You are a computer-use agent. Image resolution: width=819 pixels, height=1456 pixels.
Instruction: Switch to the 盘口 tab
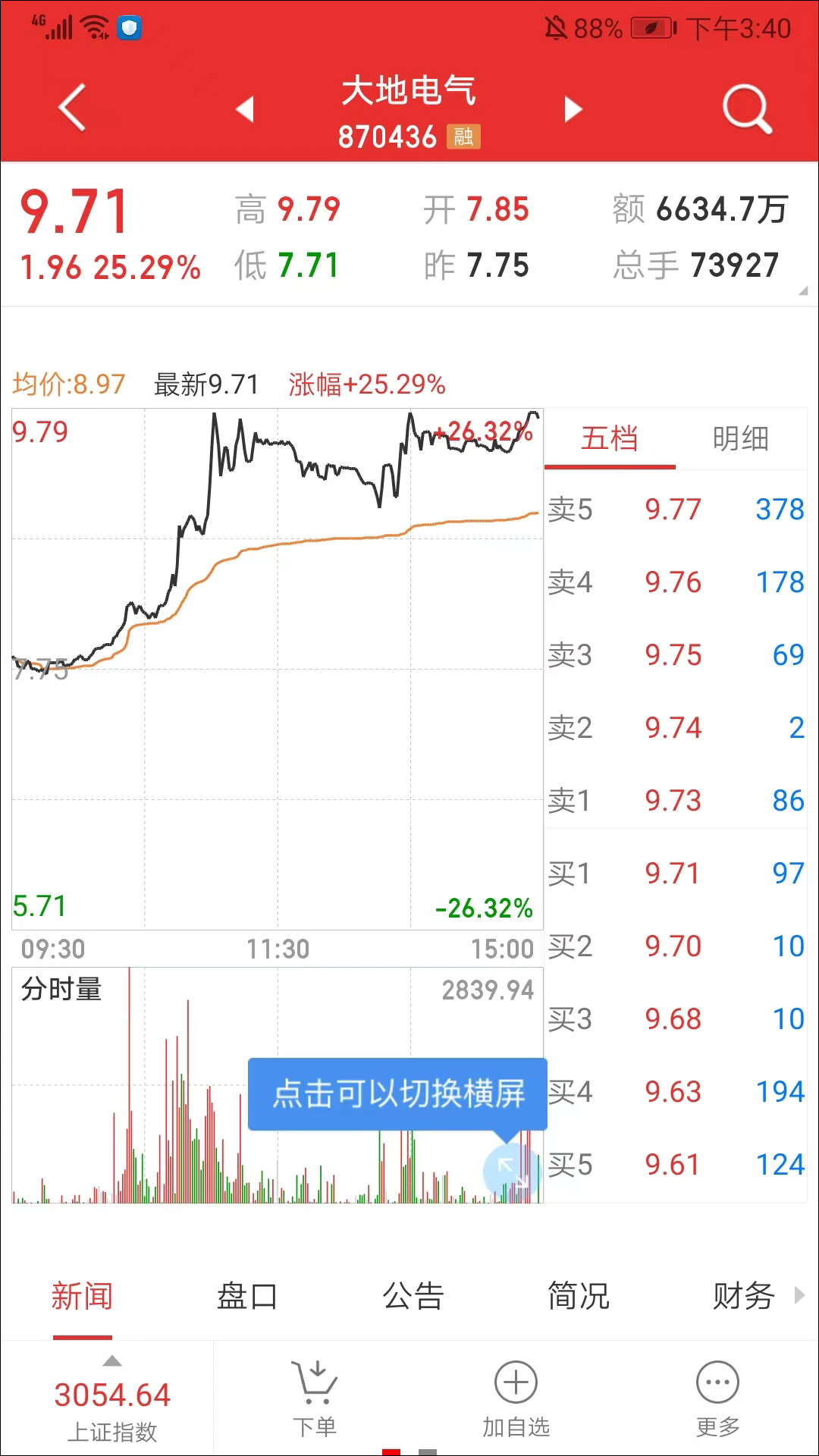tap(247, 1296)
